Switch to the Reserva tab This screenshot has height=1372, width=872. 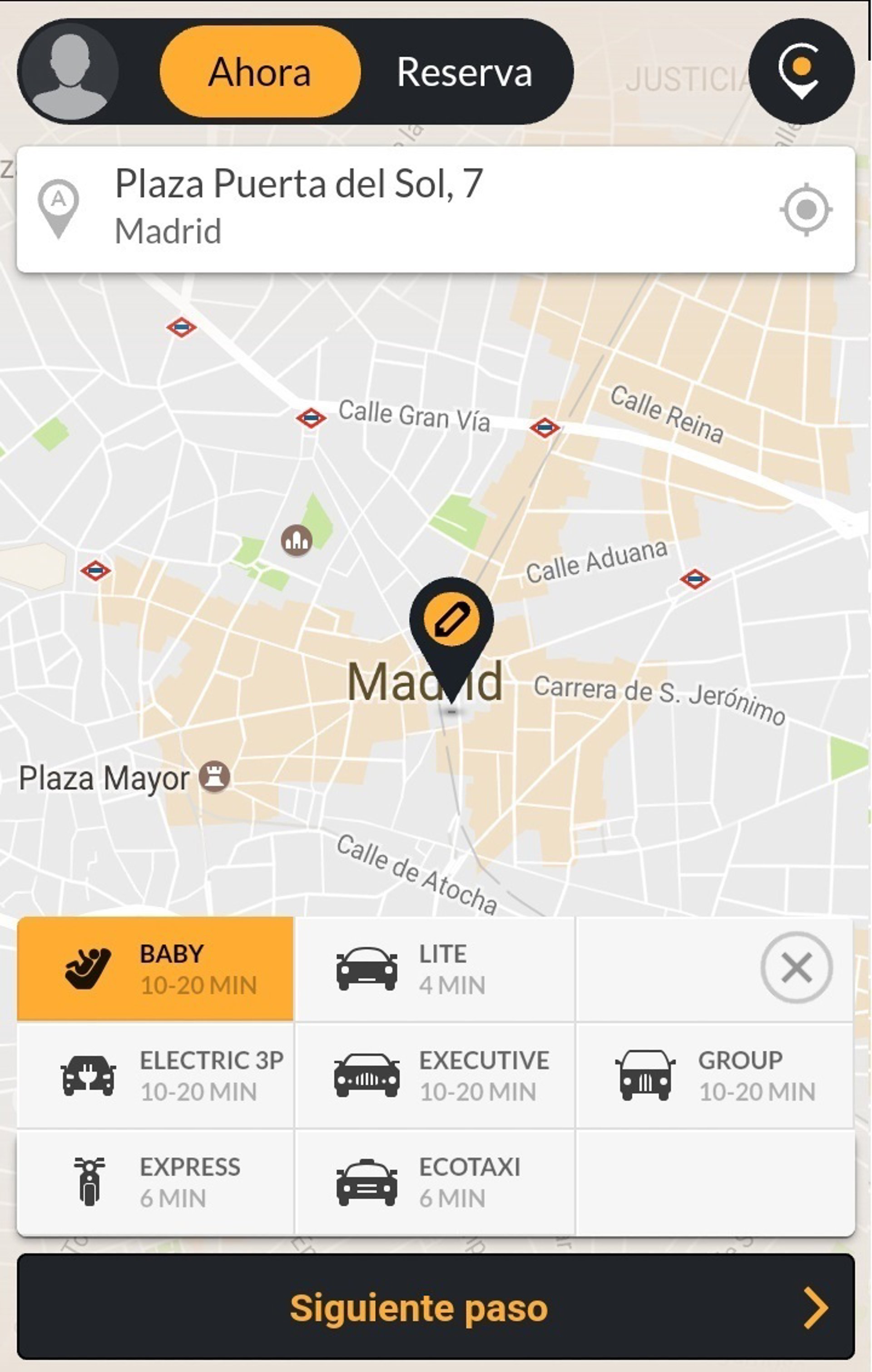point(464,72)
